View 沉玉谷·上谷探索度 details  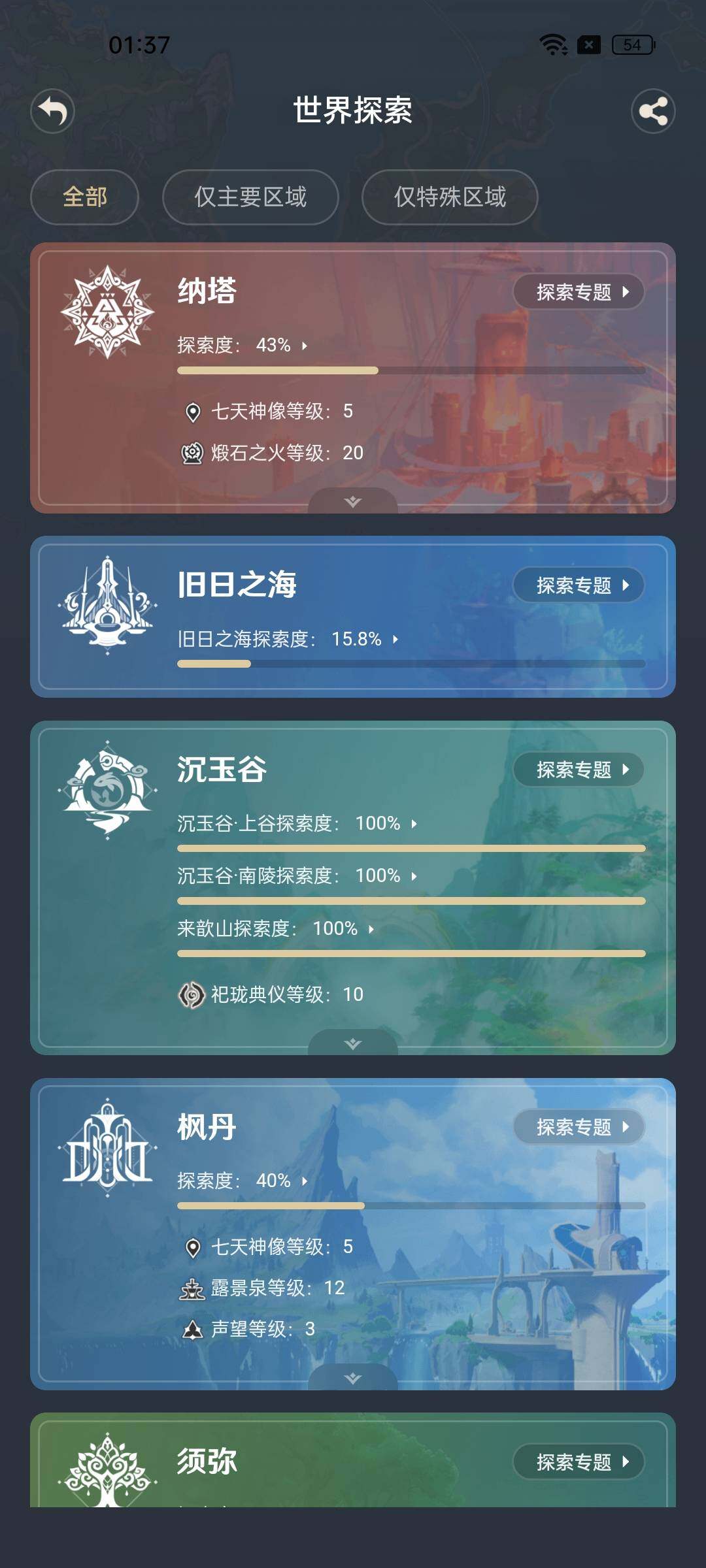[x=297, y=823]
